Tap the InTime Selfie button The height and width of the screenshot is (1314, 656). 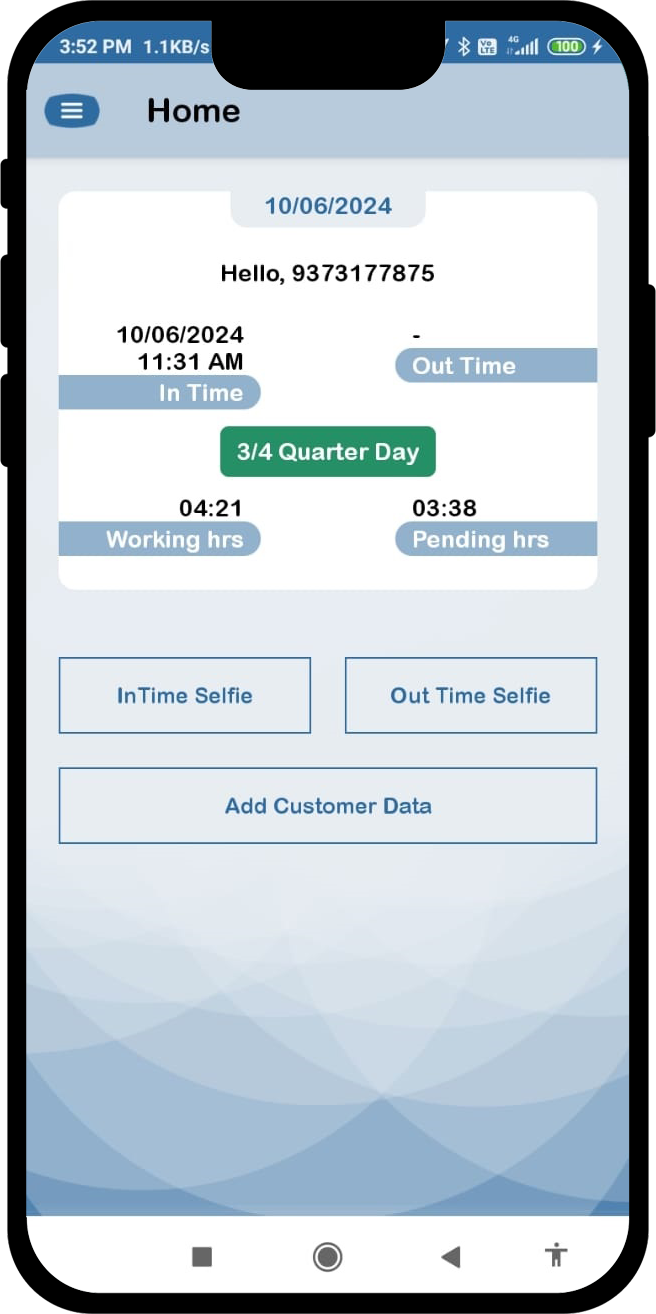[x=185, y=695]
